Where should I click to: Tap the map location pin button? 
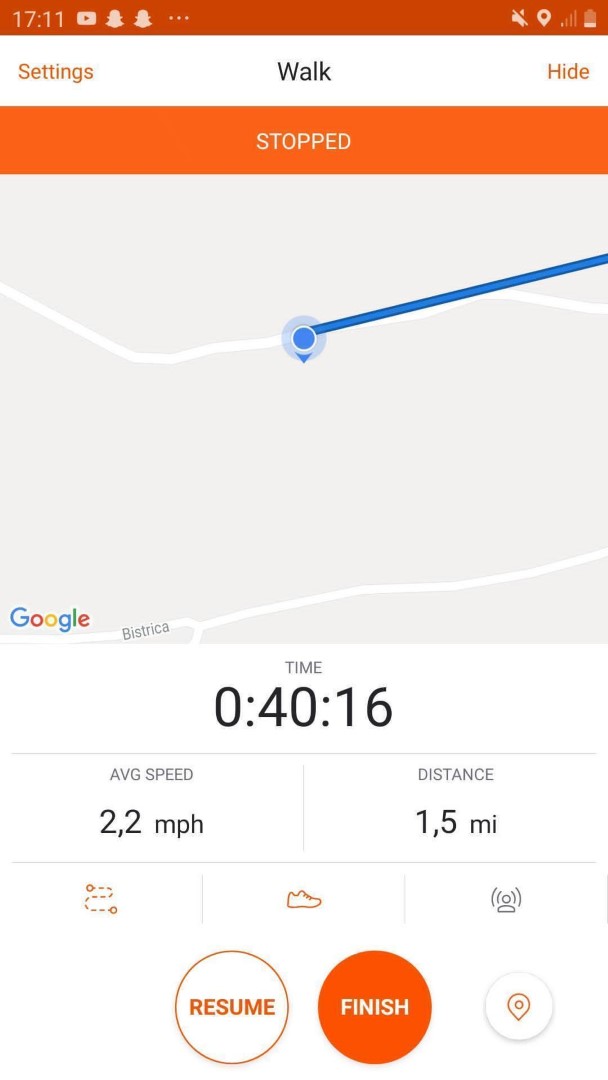tap(518, 1007)
